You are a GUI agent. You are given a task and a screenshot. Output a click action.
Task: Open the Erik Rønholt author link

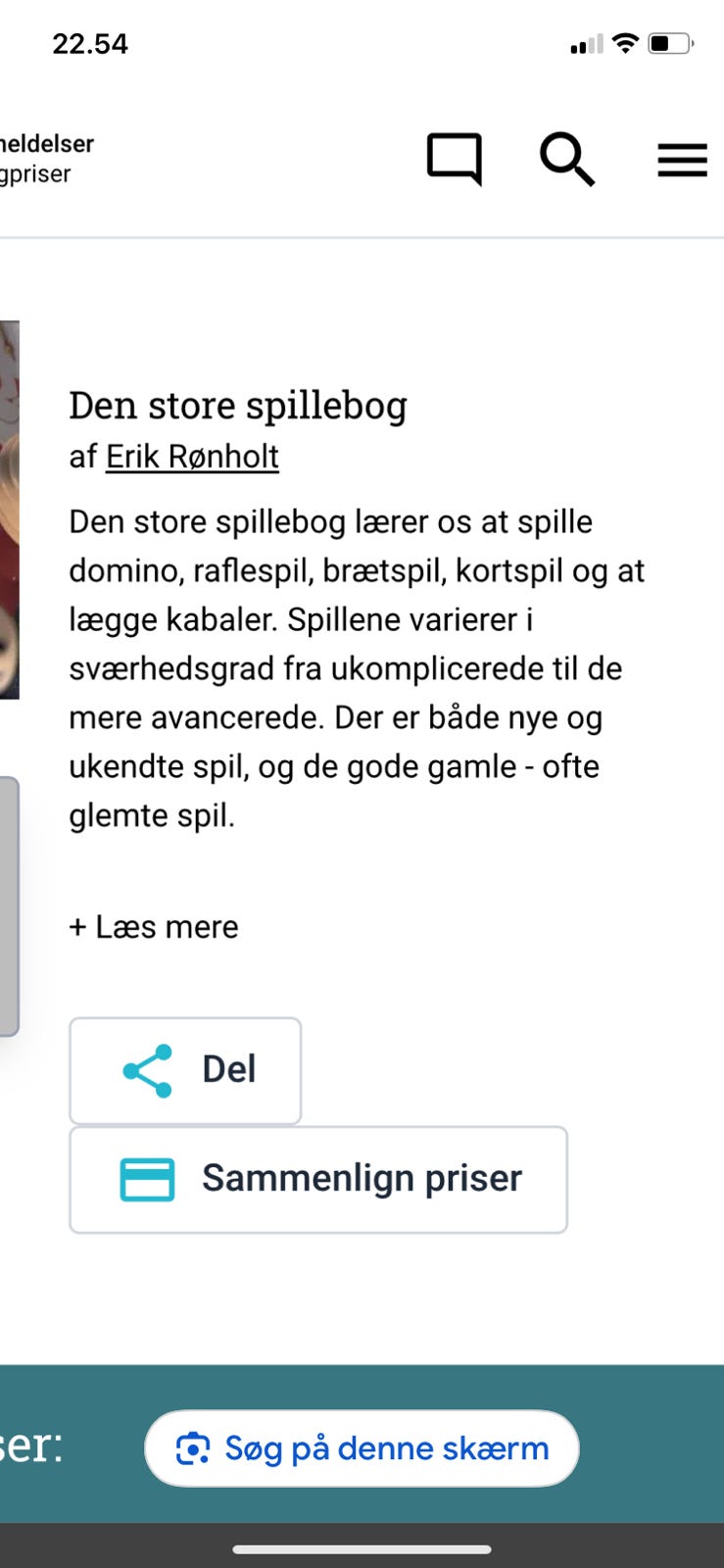coord(192,456)
